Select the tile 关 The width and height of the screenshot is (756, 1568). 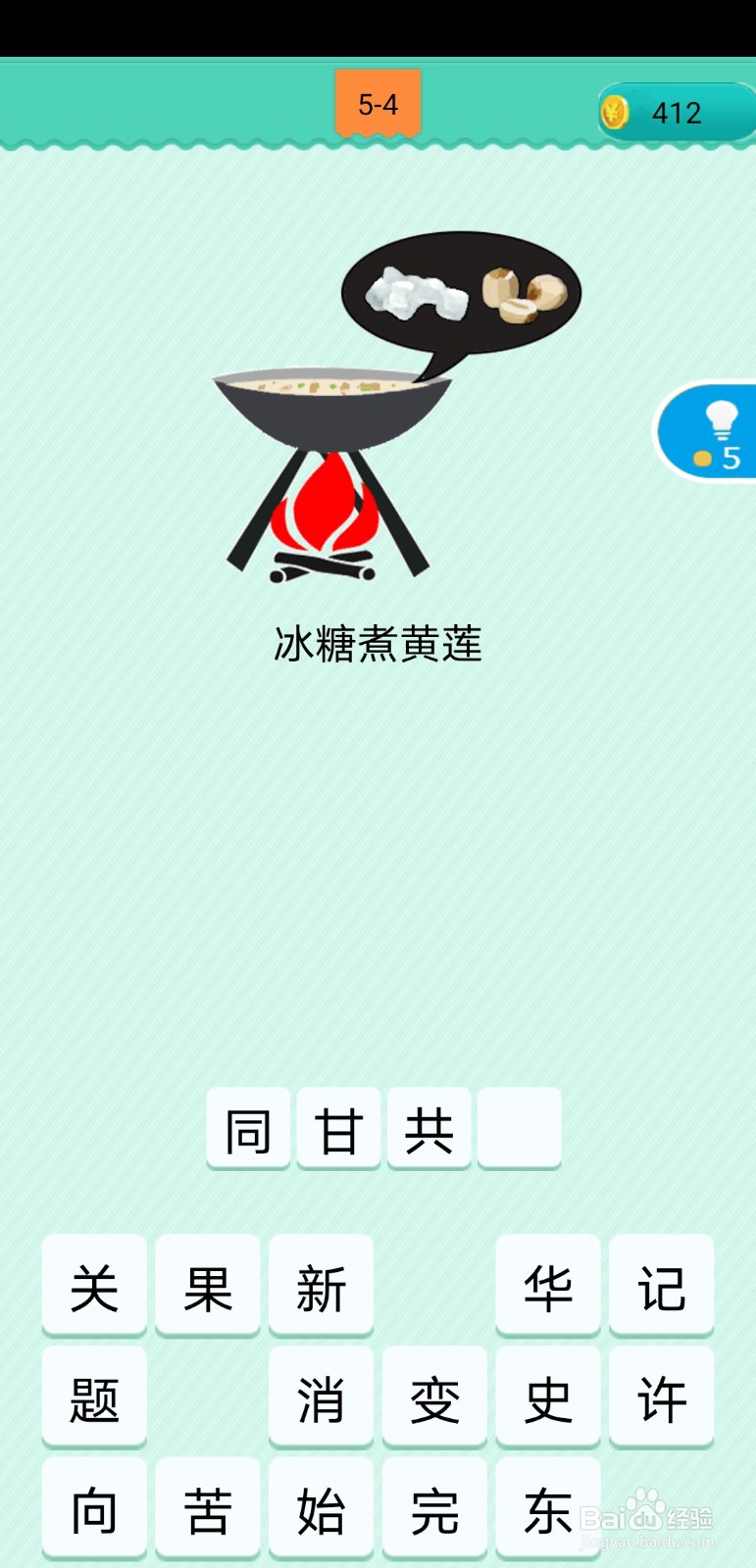pyautogui.click(x=94, y=1286)
